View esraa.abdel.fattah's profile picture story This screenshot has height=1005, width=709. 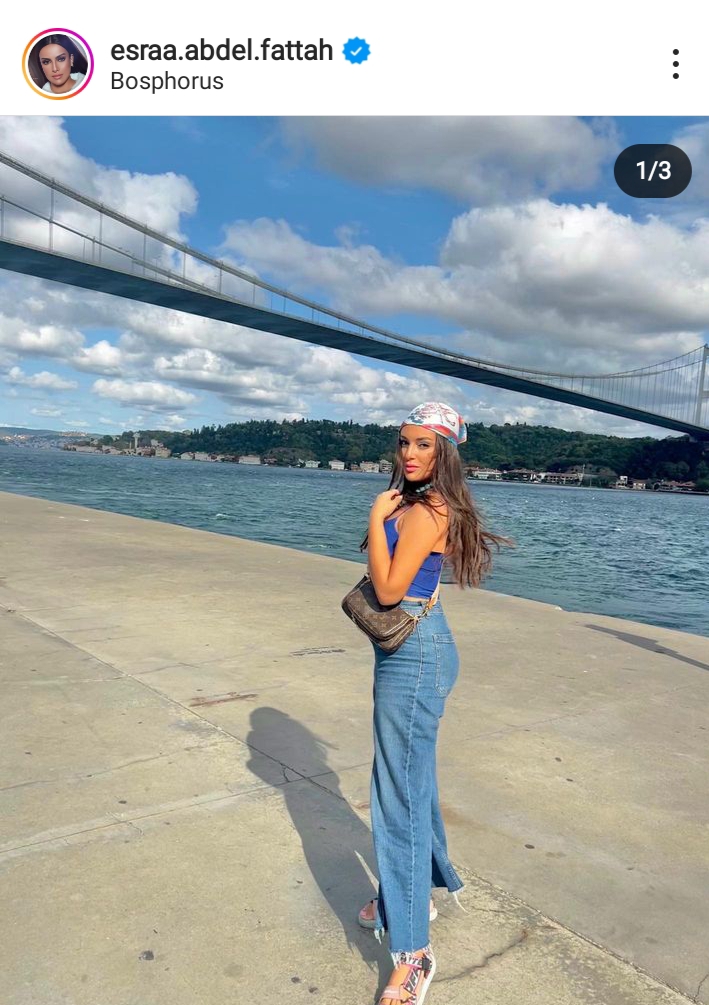pyautogui.click(x=58, y=64)
